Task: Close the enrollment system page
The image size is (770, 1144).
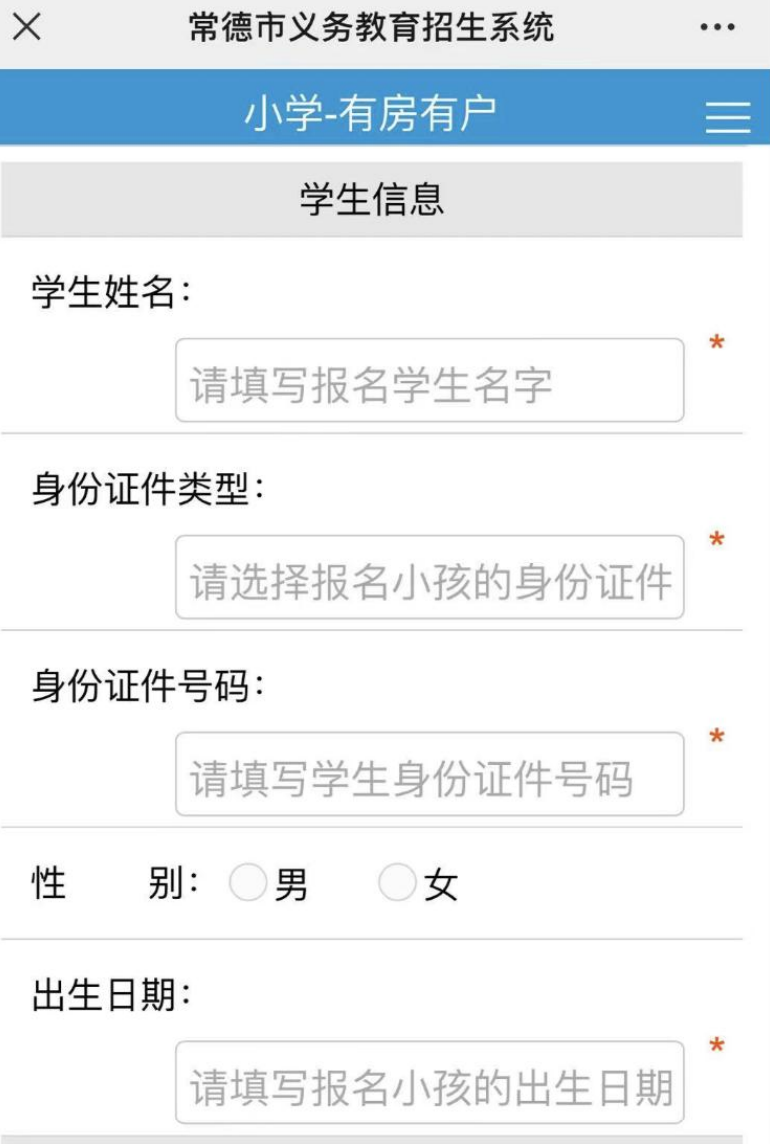Action: pyautogui.click(x=27, y=28)
